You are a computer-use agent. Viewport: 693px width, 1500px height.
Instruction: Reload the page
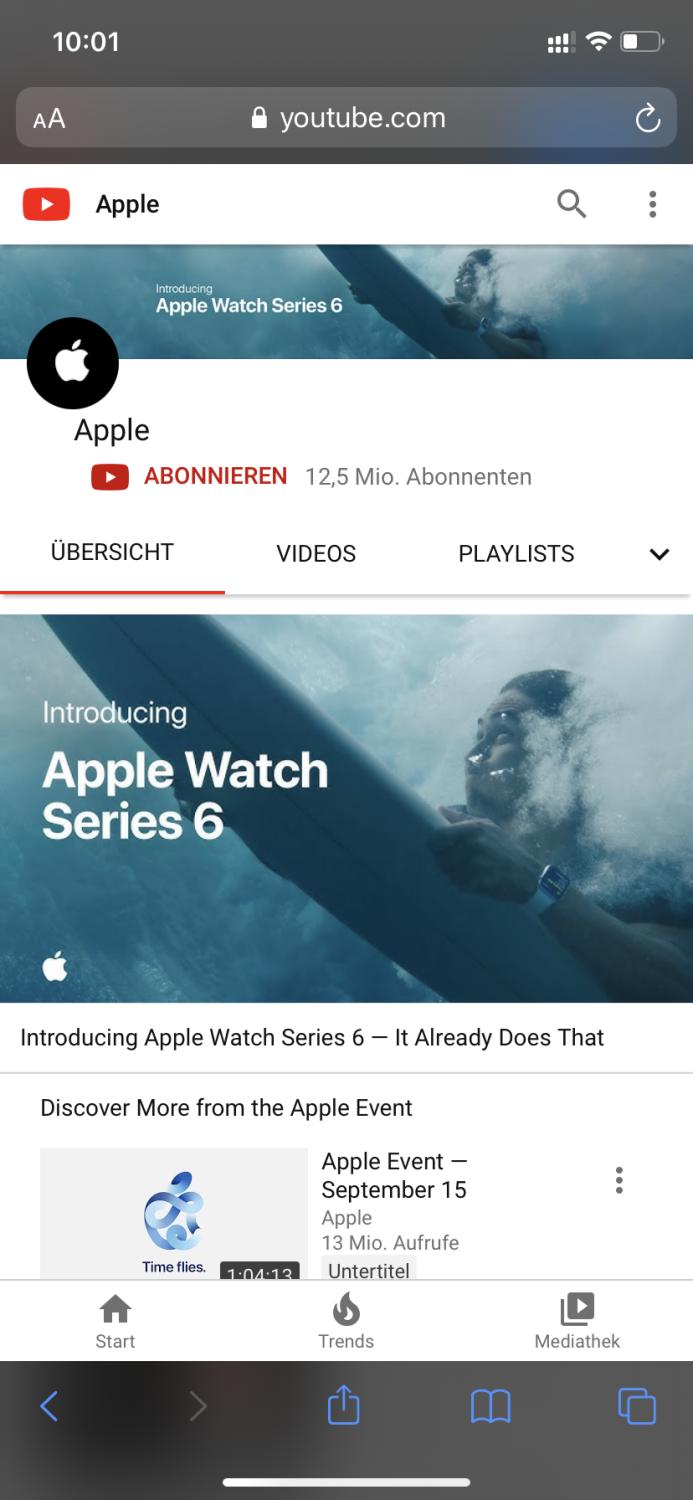coord(648,118)
